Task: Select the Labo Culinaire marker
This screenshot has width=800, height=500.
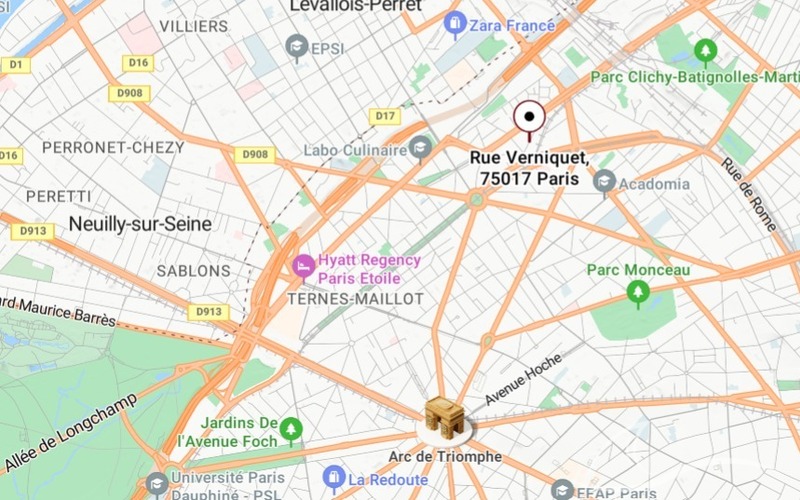Action: click(x=421, y=148)
